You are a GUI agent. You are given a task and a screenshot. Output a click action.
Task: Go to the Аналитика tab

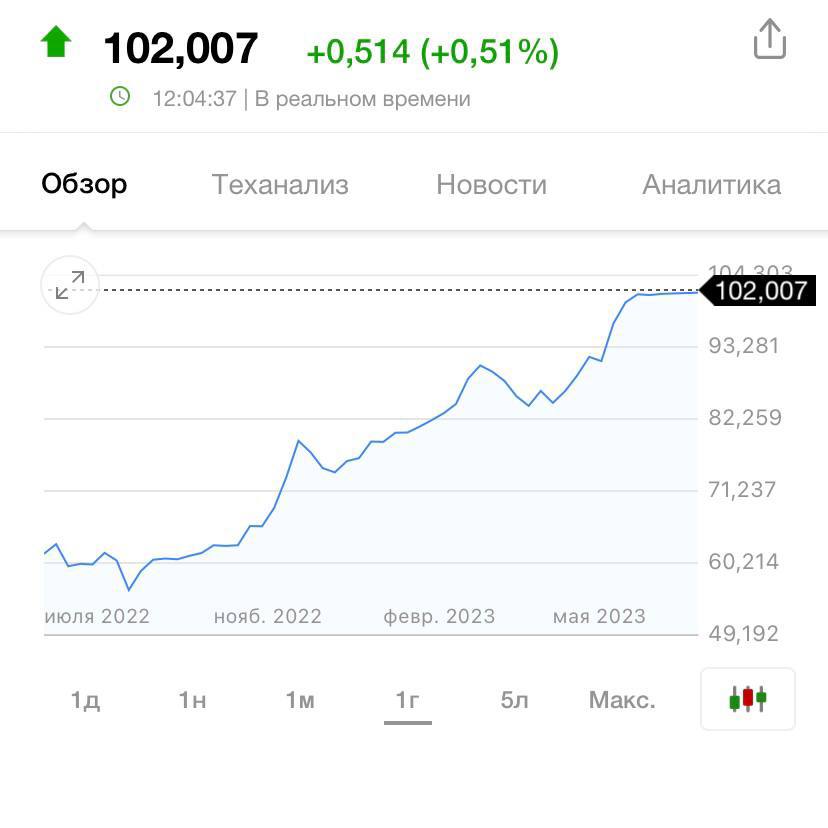point(711,185)
